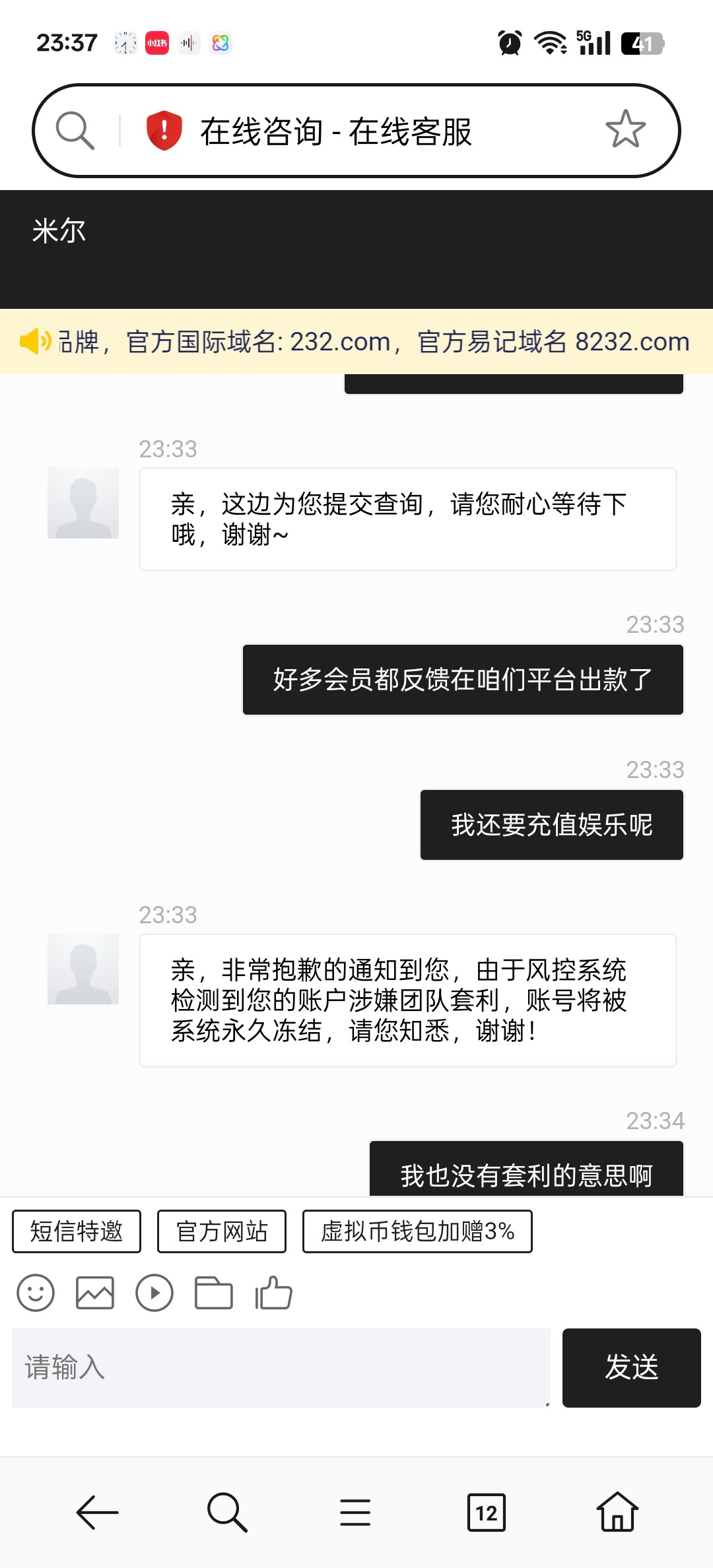713x1568 pixels.
Task: Focus the 请输入 message field
Action: click(x=281, y=1368)
